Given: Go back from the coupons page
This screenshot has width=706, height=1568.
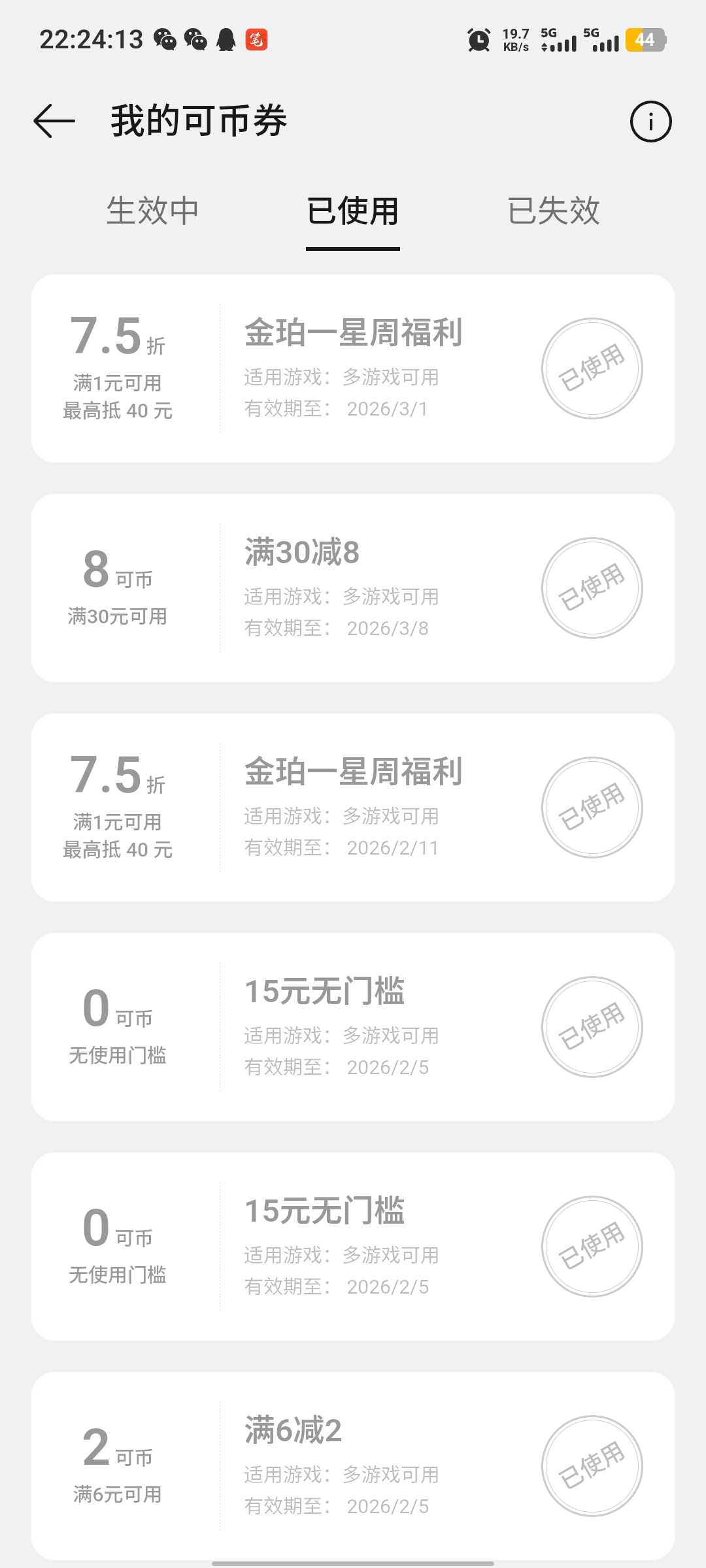Looking at the screenshot, I should (54, 121).
